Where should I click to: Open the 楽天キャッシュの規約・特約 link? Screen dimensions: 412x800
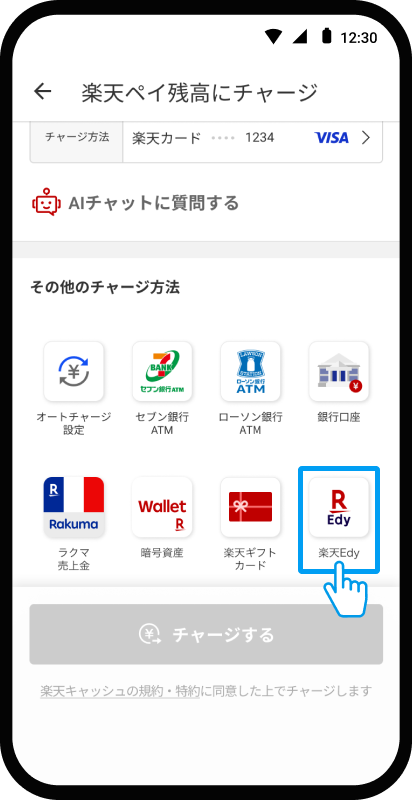click(x=120, y=691)
